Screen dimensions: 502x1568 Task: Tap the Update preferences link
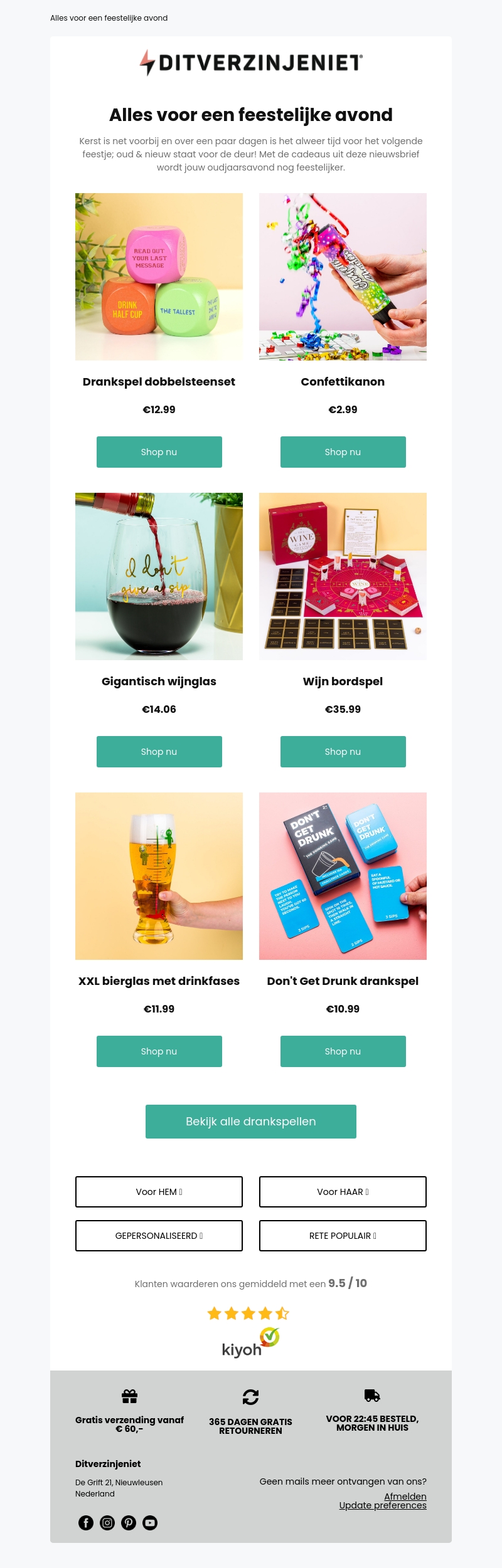(383, 1505)
